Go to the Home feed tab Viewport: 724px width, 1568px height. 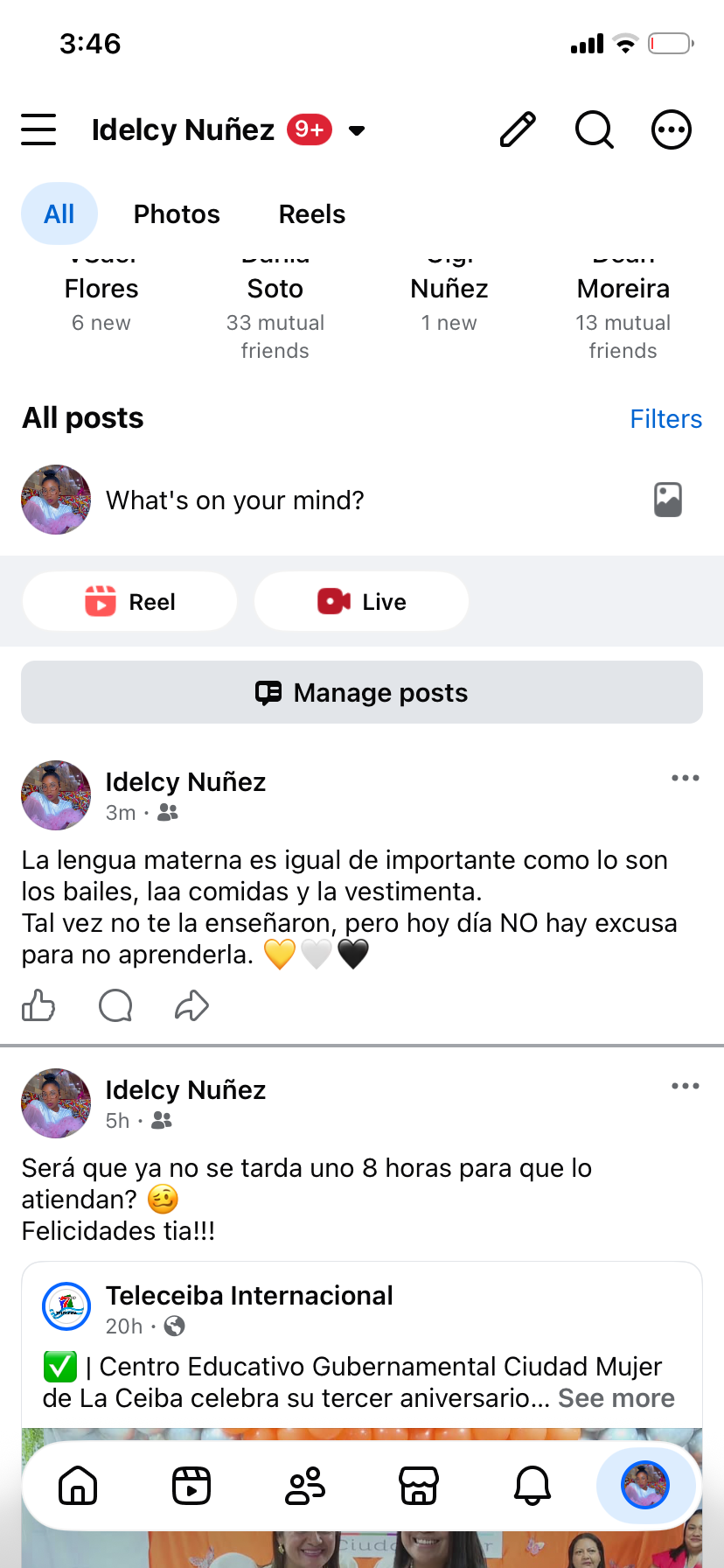pyautogui.click(x=78, y=1485)
